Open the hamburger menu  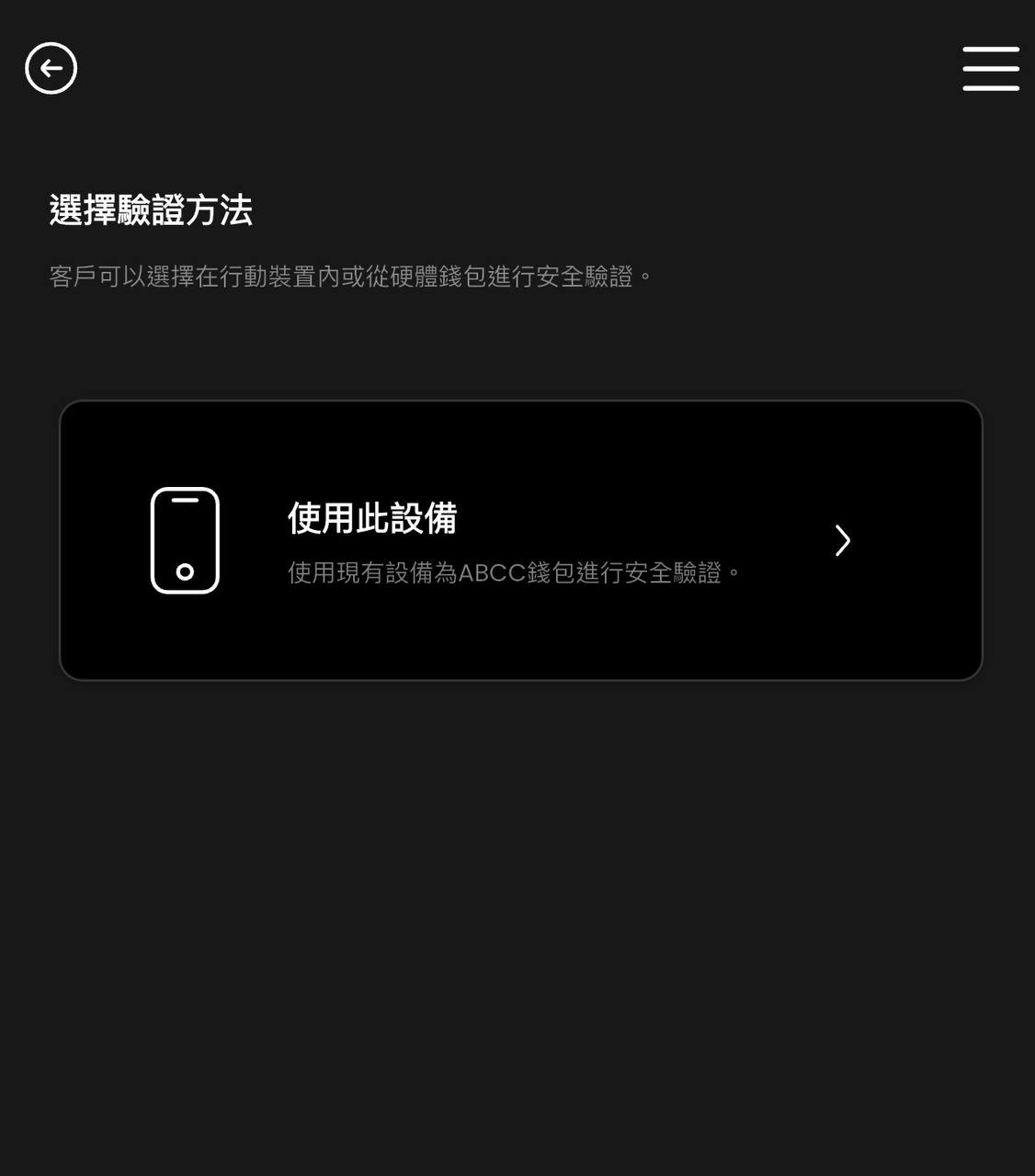(x=990, y=69)
